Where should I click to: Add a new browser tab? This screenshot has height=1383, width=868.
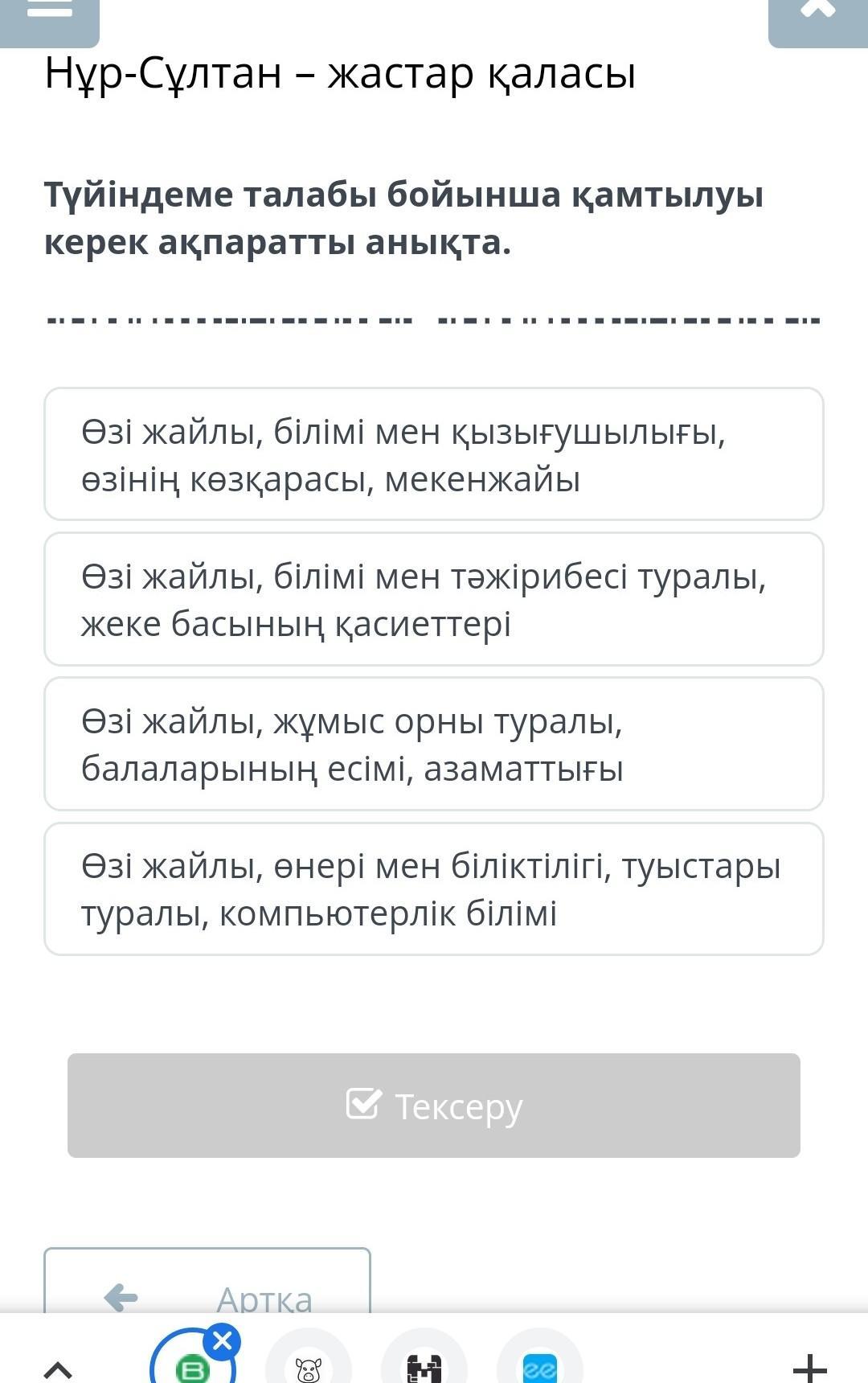click(x=809, y=1368)
